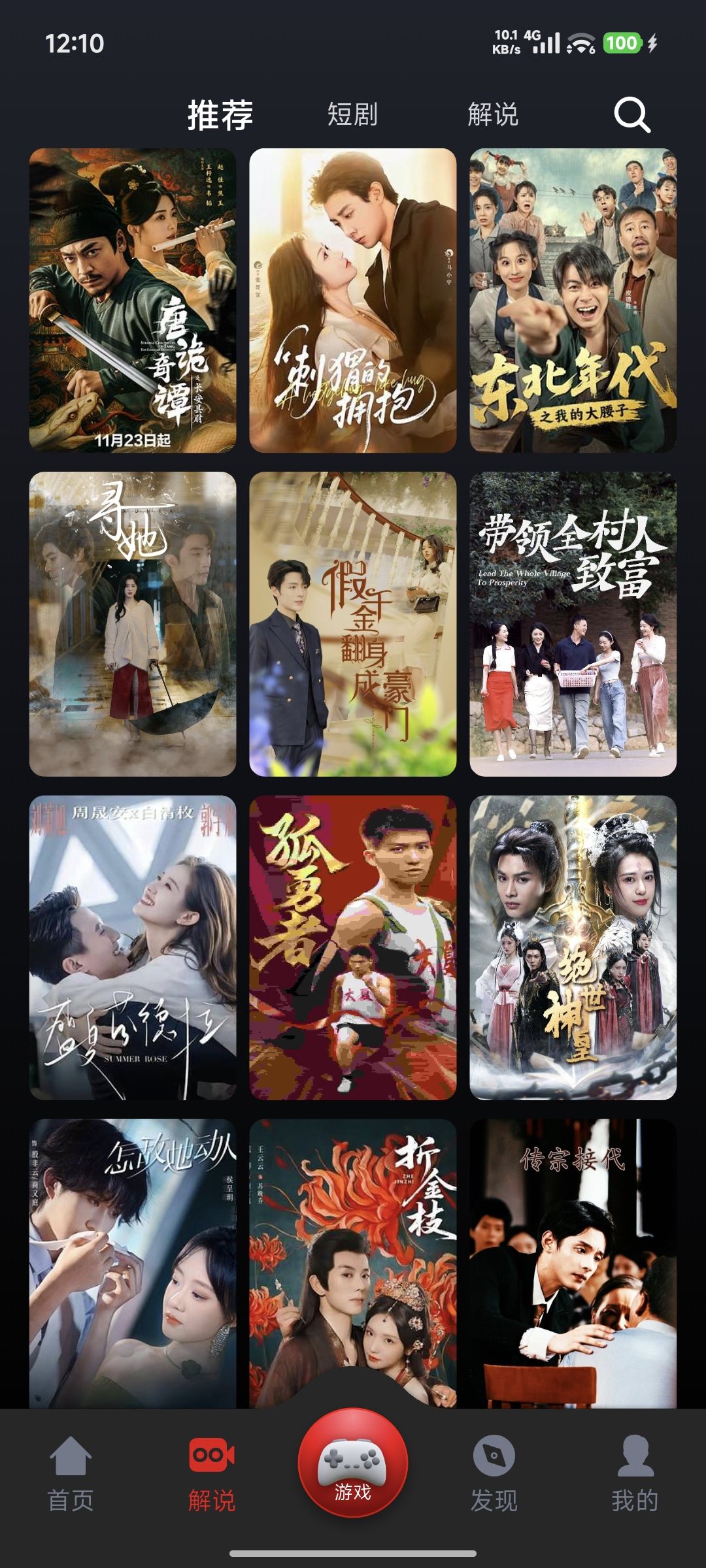Open the search icon

(x=631, y=116)
